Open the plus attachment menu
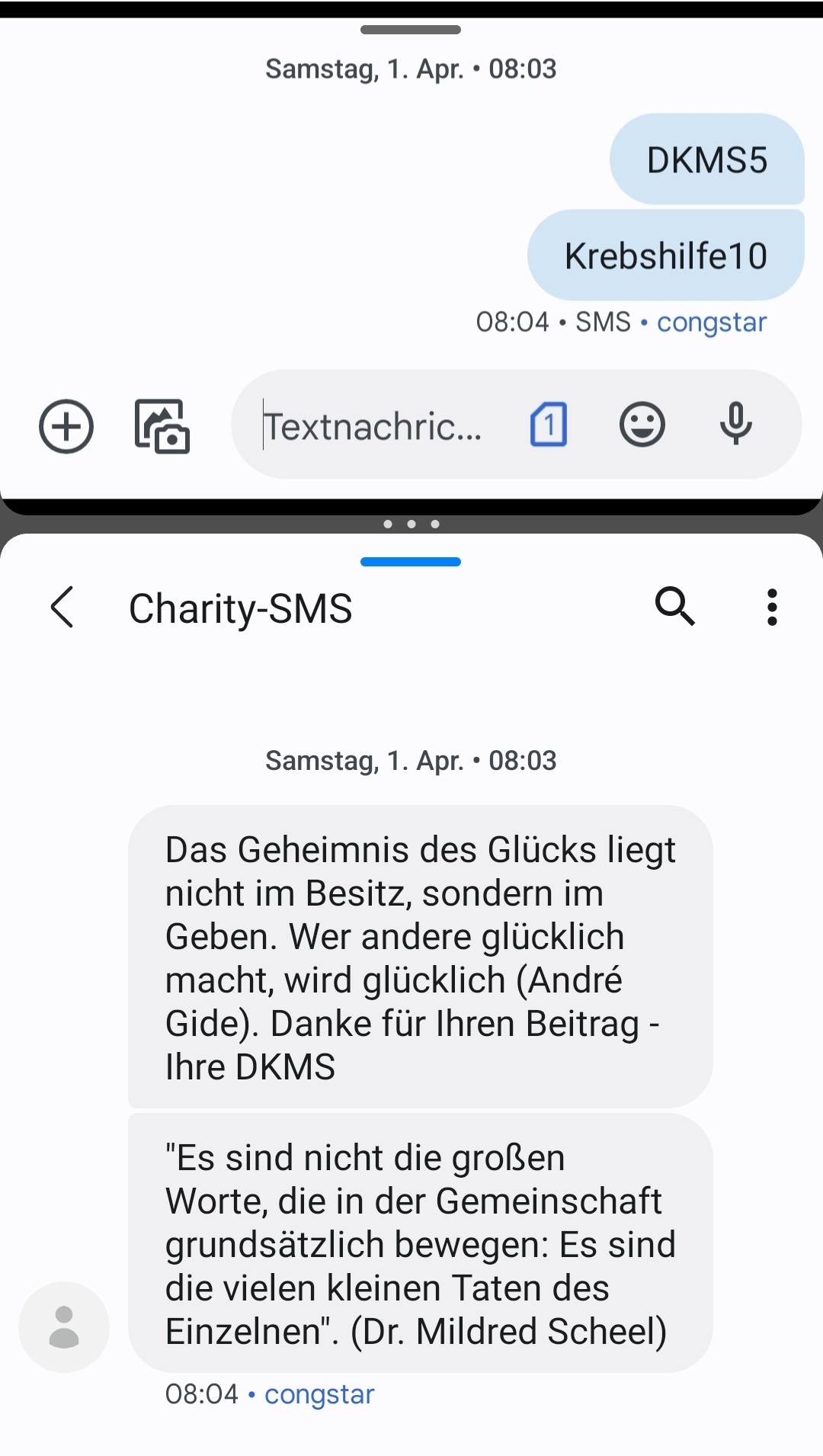 pos(66,425)
